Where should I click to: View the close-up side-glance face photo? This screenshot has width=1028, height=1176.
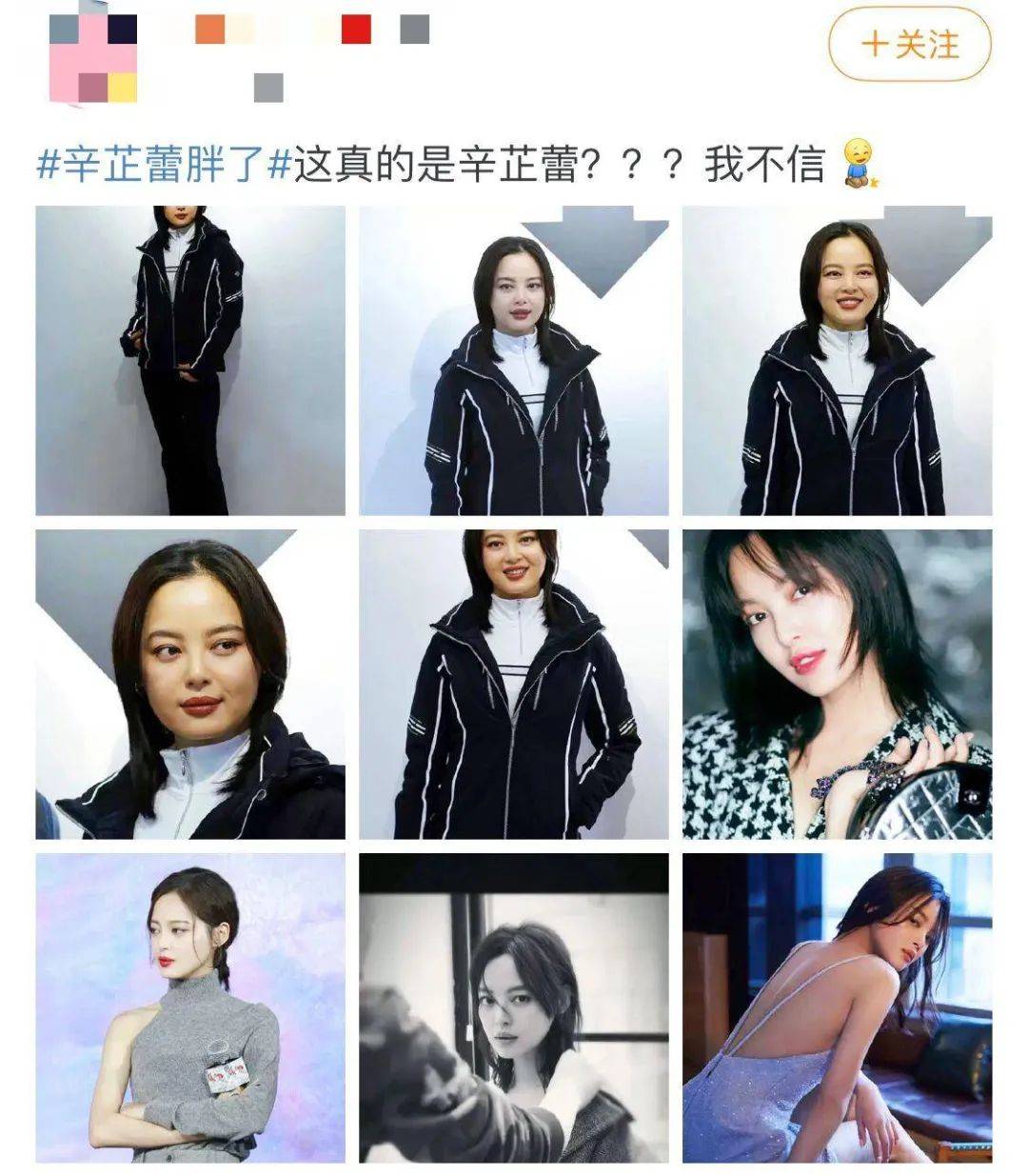(x=189, y=685)
